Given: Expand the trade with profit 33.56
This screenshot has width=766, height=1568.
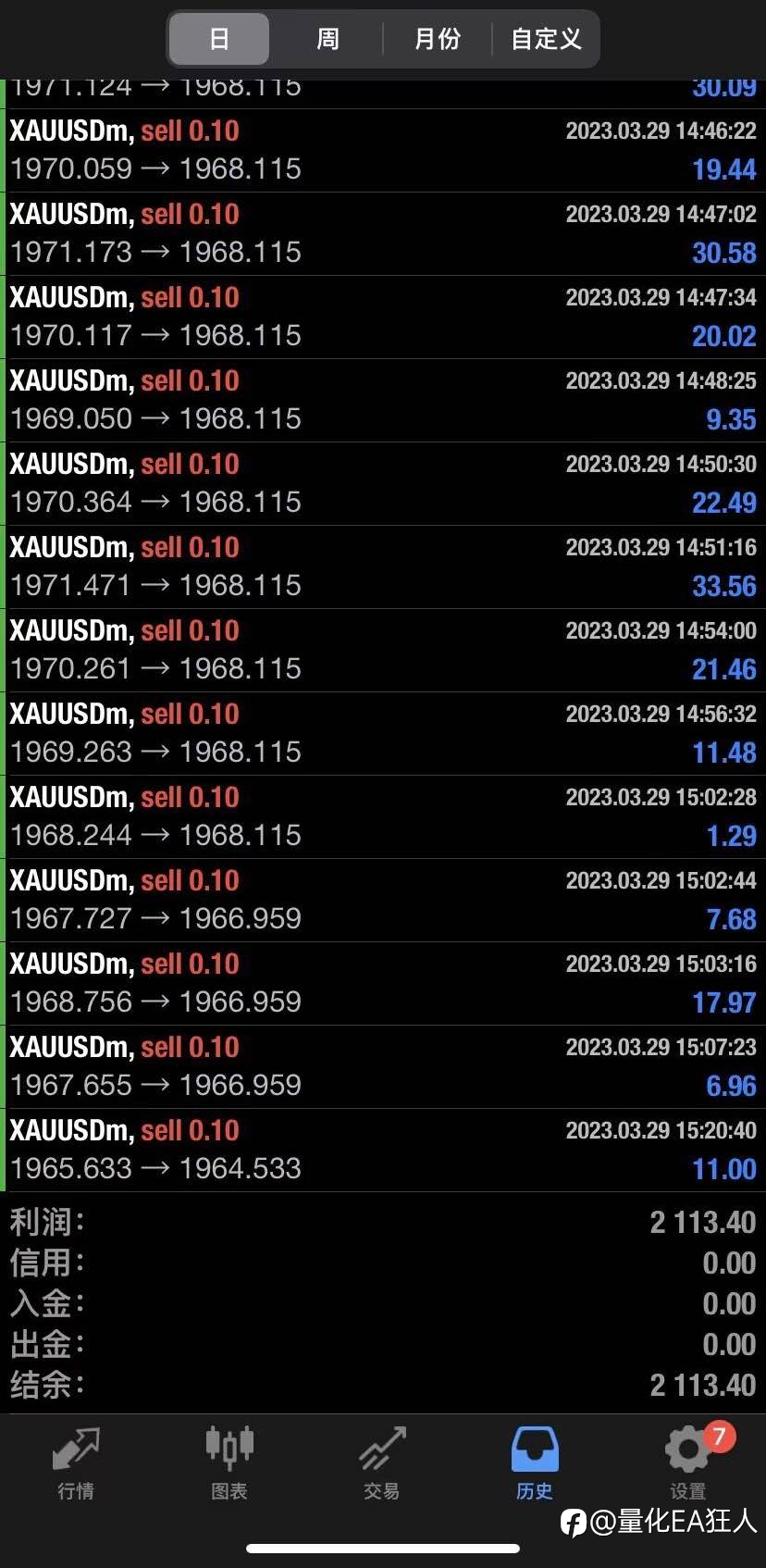Looking at the screenshot, I should tap(383, 567).
